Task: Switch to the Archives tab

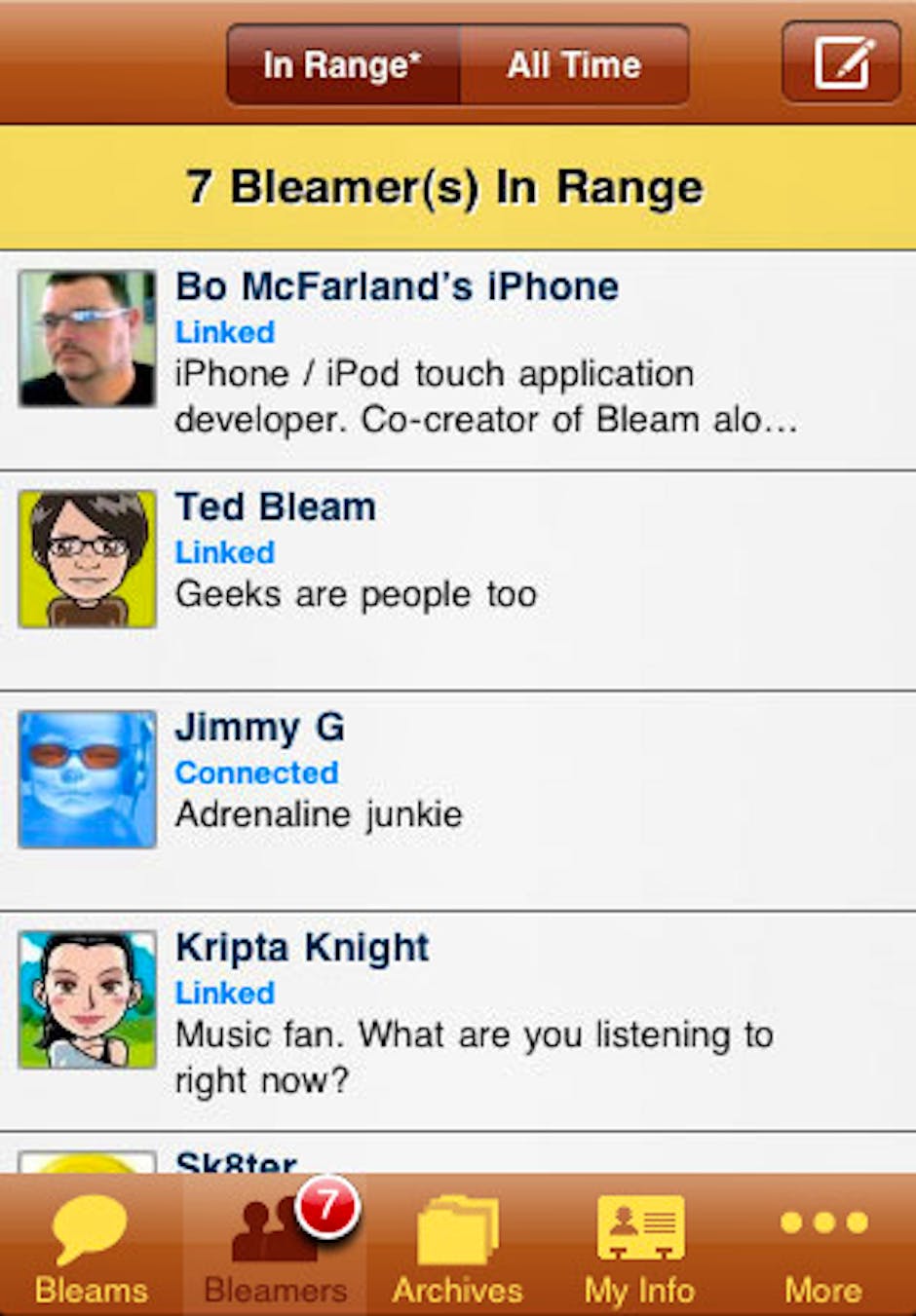Action: (457, 1248)
